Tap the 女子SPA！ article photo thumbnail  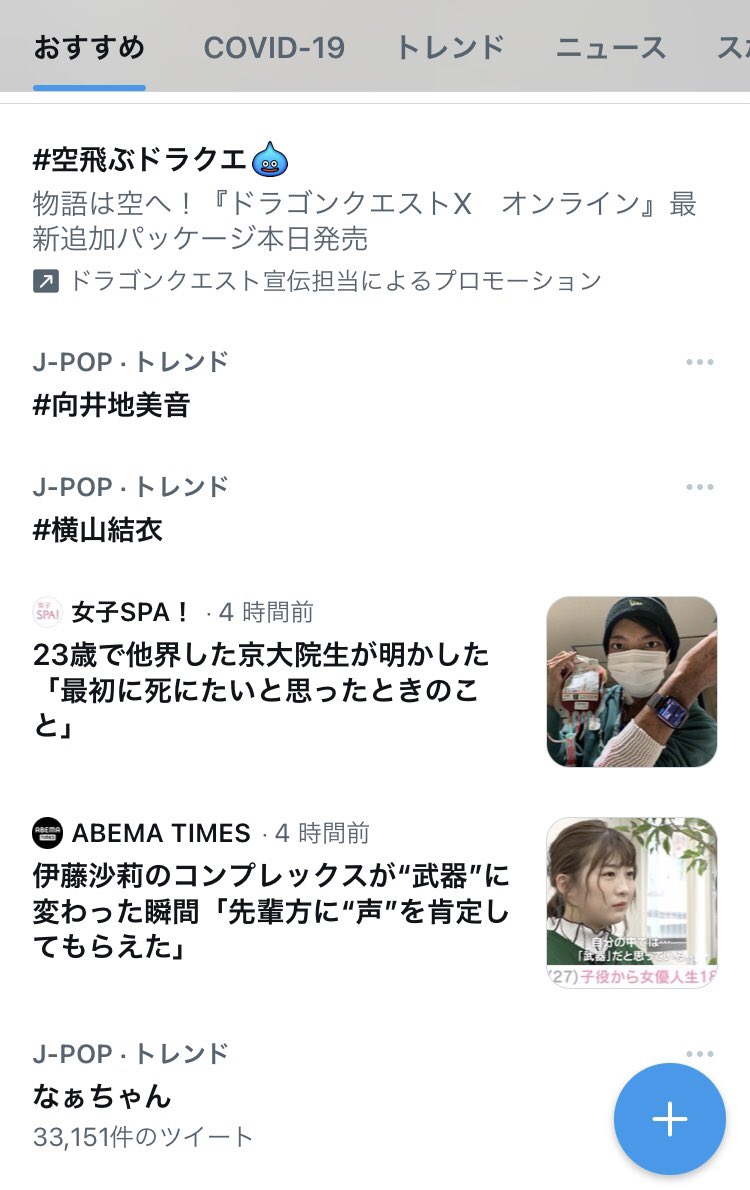pyautogui.click(x=632, y=682)
